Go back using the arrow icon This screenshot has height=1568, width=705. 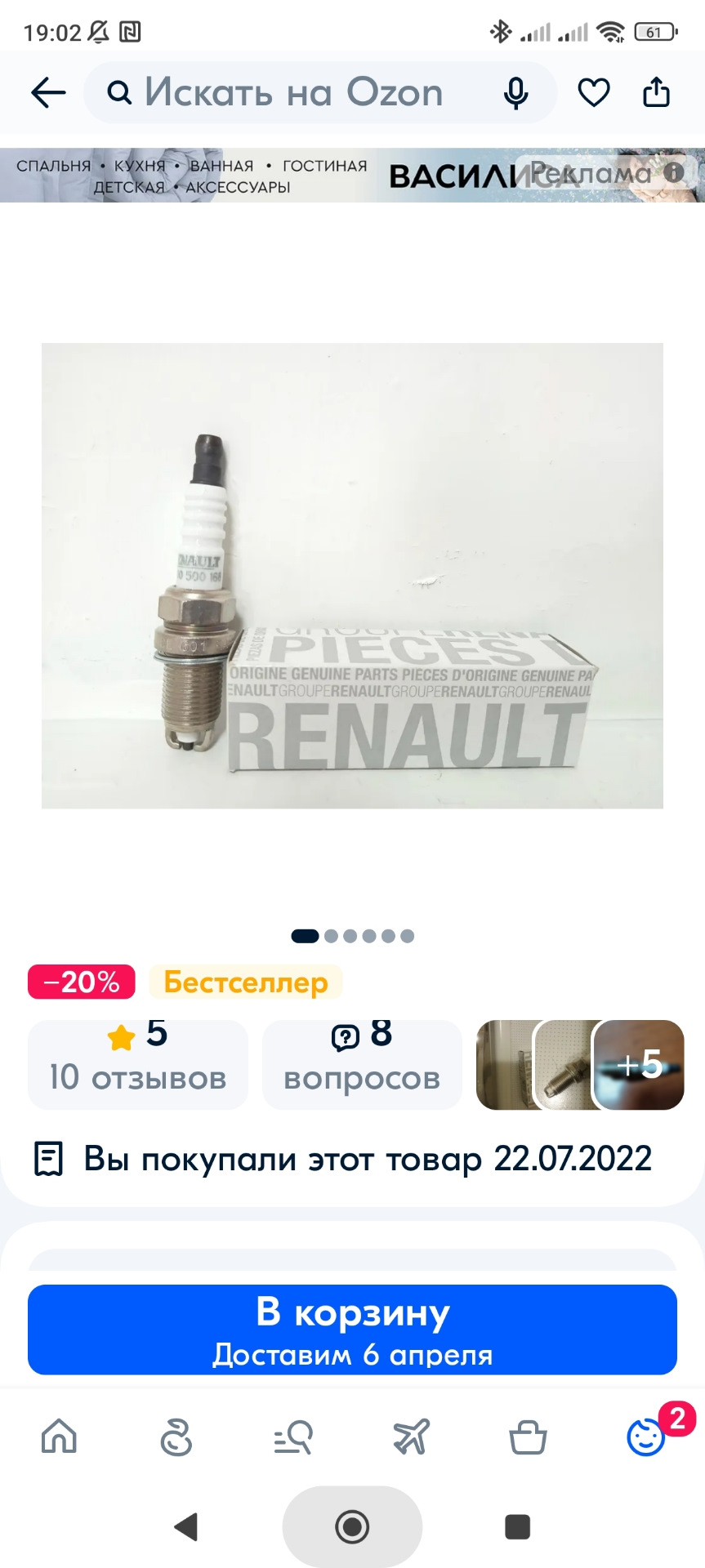point(48,92)
